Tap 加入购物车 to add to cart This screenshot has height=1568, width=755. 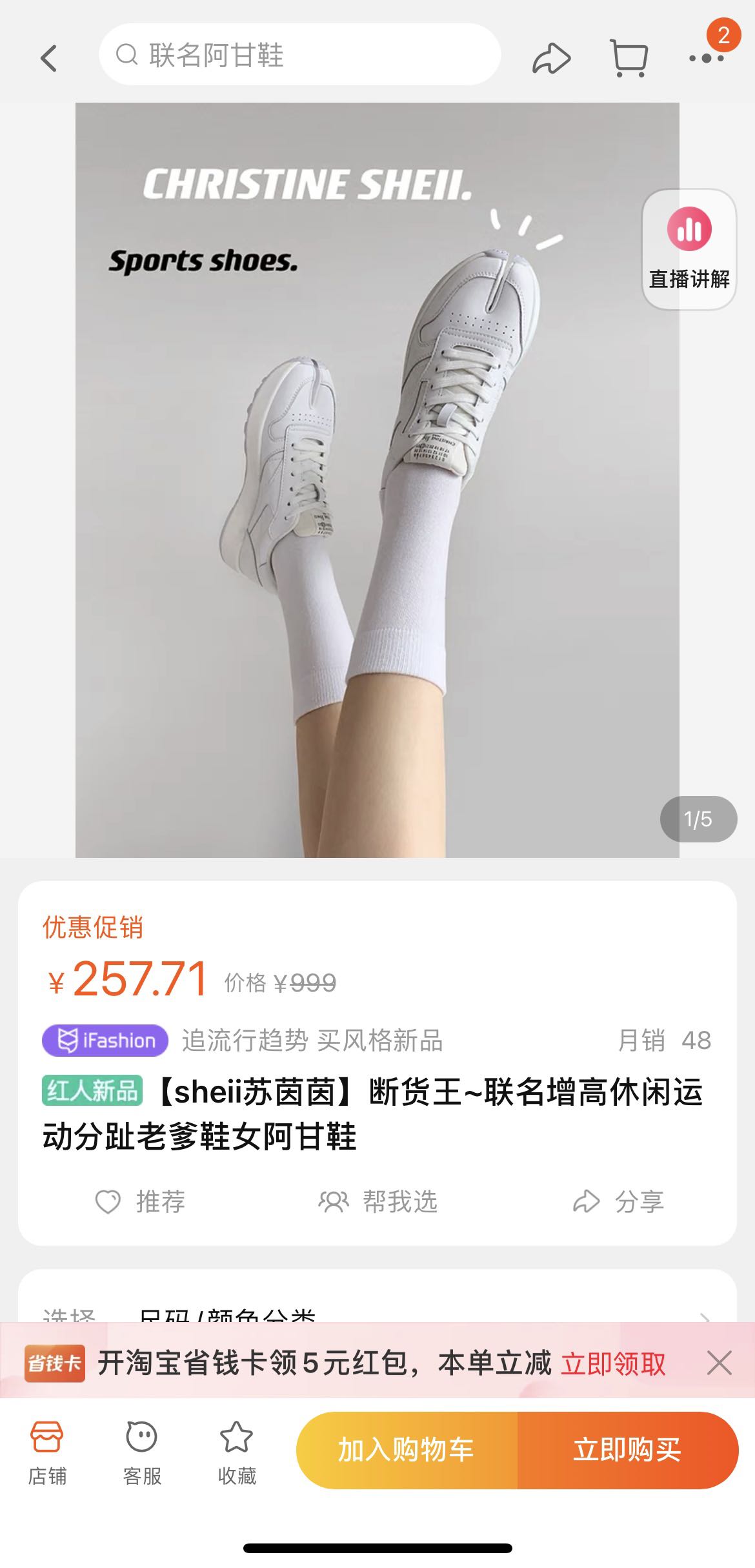pos(407,1451)
